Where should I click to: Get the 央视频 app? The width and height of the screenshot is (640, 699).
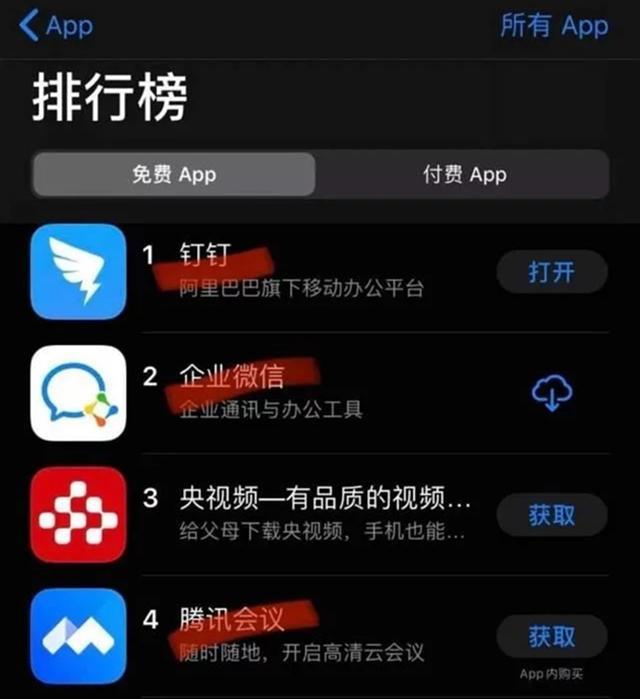pyautogui.click(x=551, y=515)
